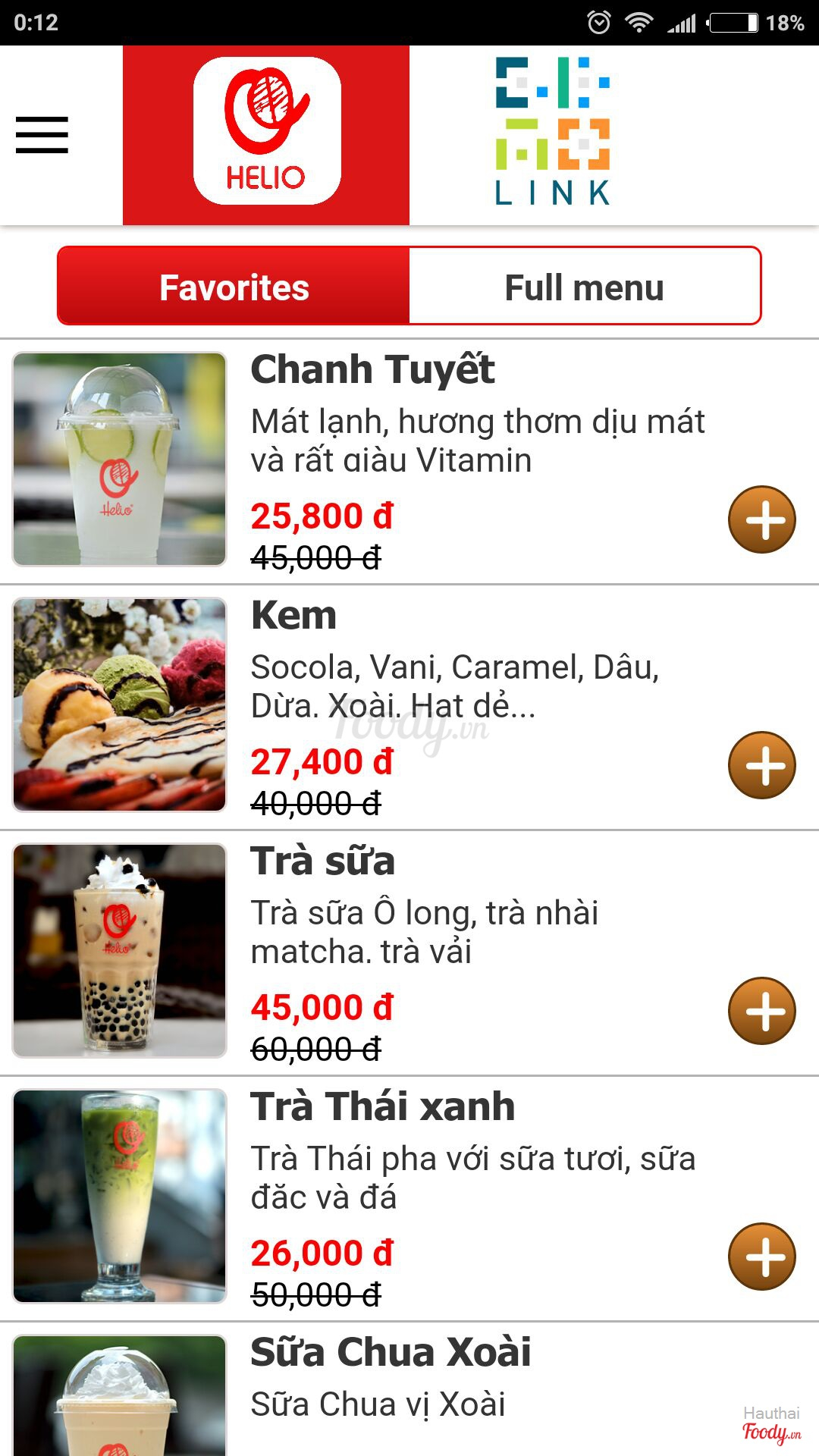Open the Kem ice cream photo
The height and width of the screenshot is (1456, 819).
click(x=120, y=705)
